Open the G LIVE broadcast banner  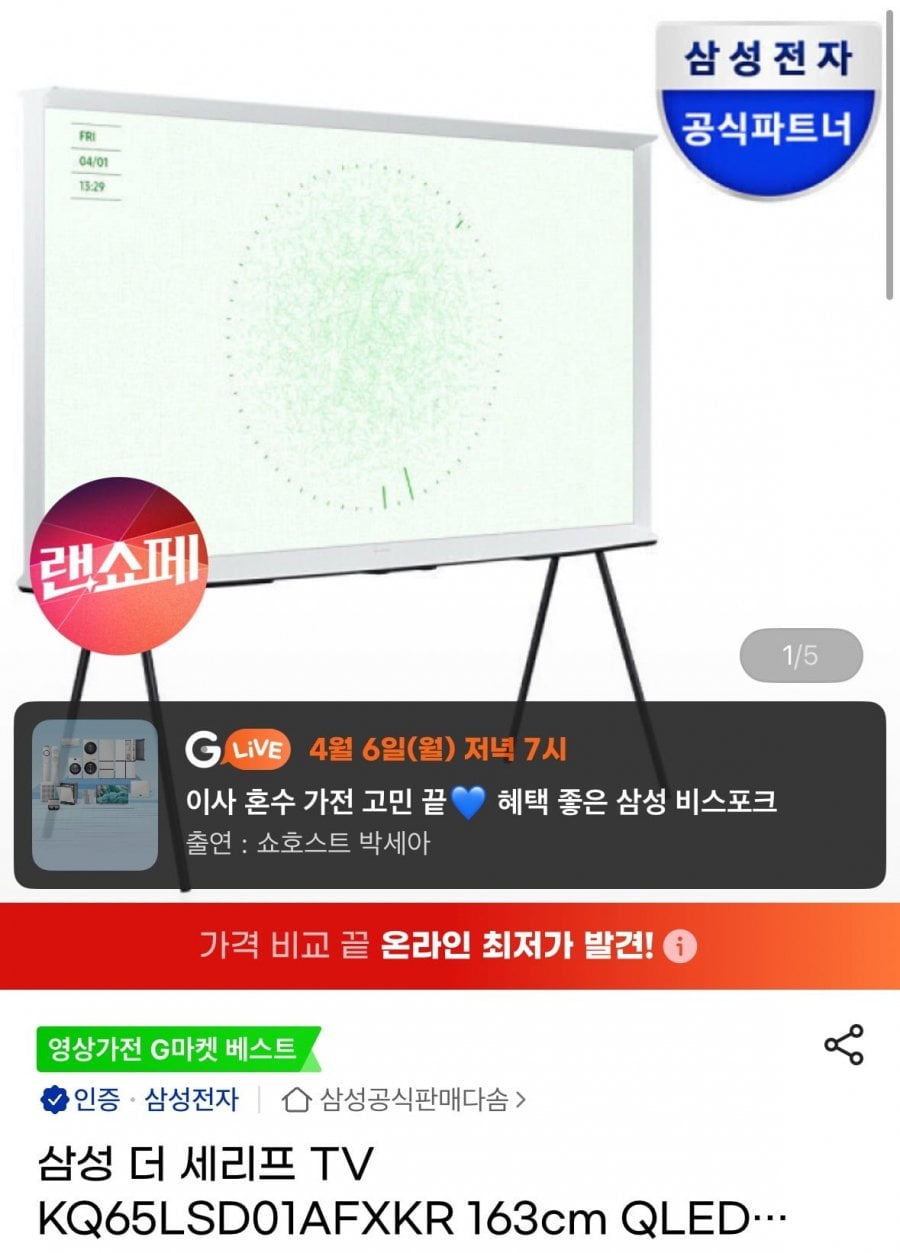449,795
